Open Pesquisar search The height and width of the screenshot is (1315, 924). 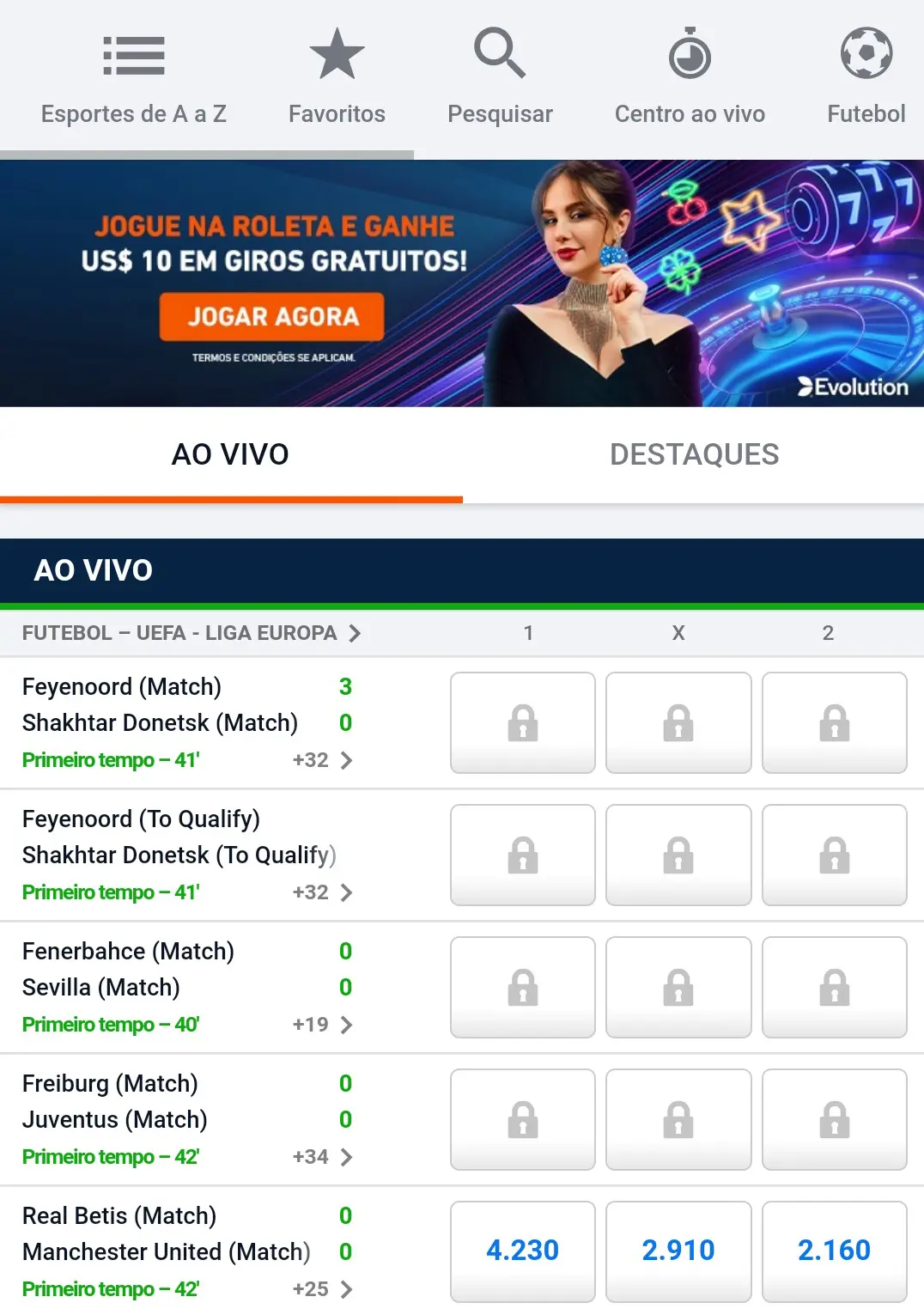point(500,77)
